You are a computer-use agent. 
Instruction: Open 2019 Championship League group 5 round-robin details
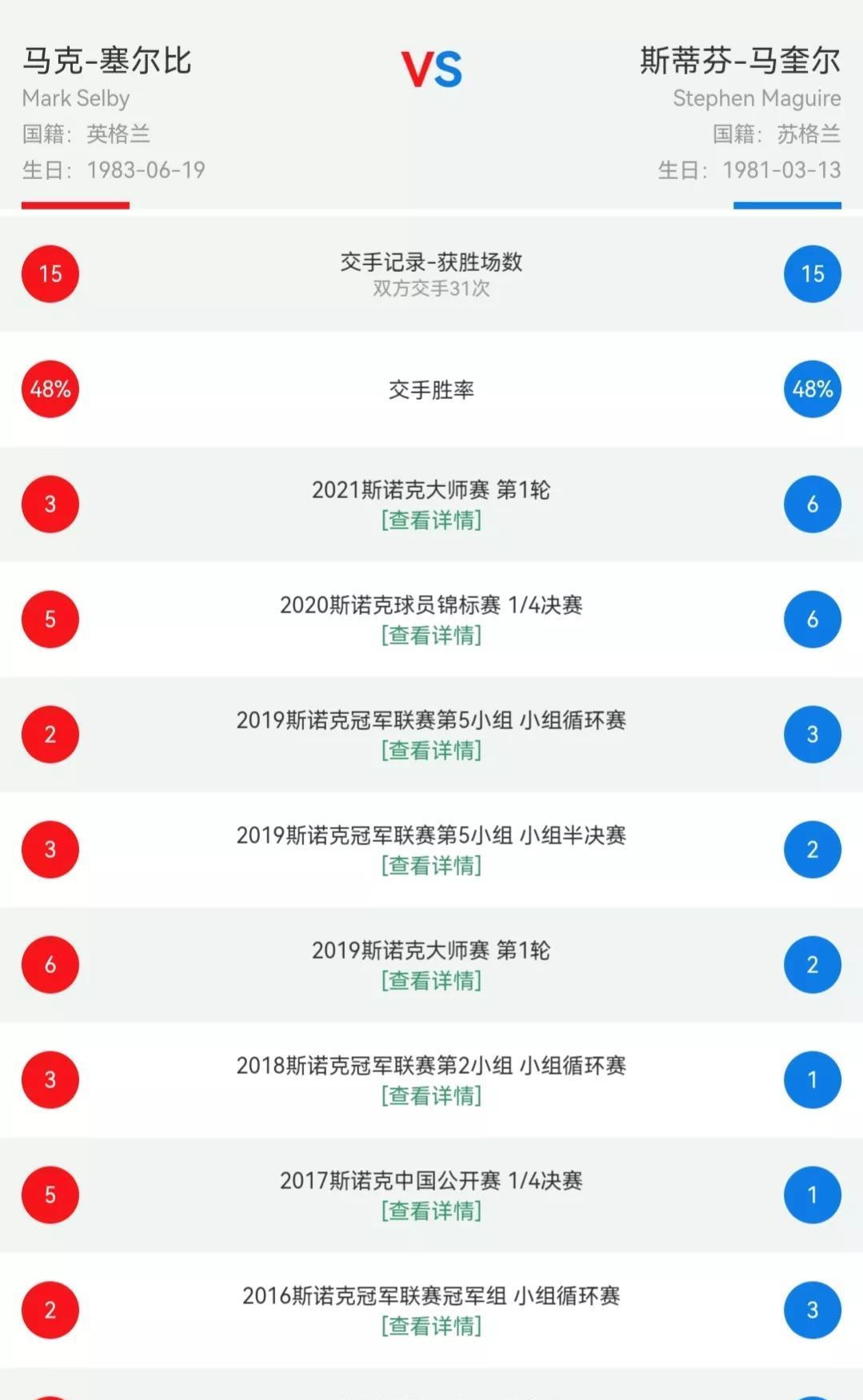pos(431,751)
